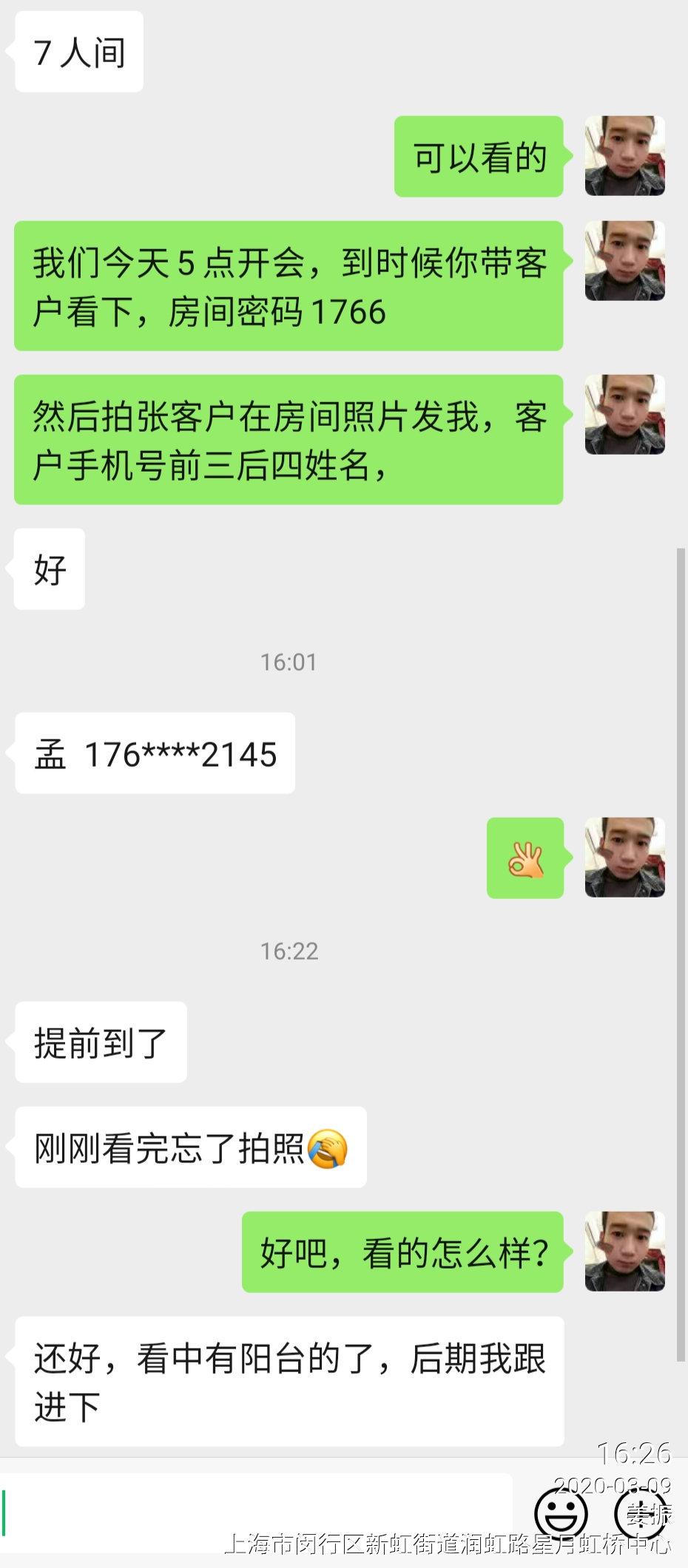View the sender's avatar beside '好吧，看的怎么样?'
Image resolution: width=688 pixels, height=1568 pixels.
624,1252
